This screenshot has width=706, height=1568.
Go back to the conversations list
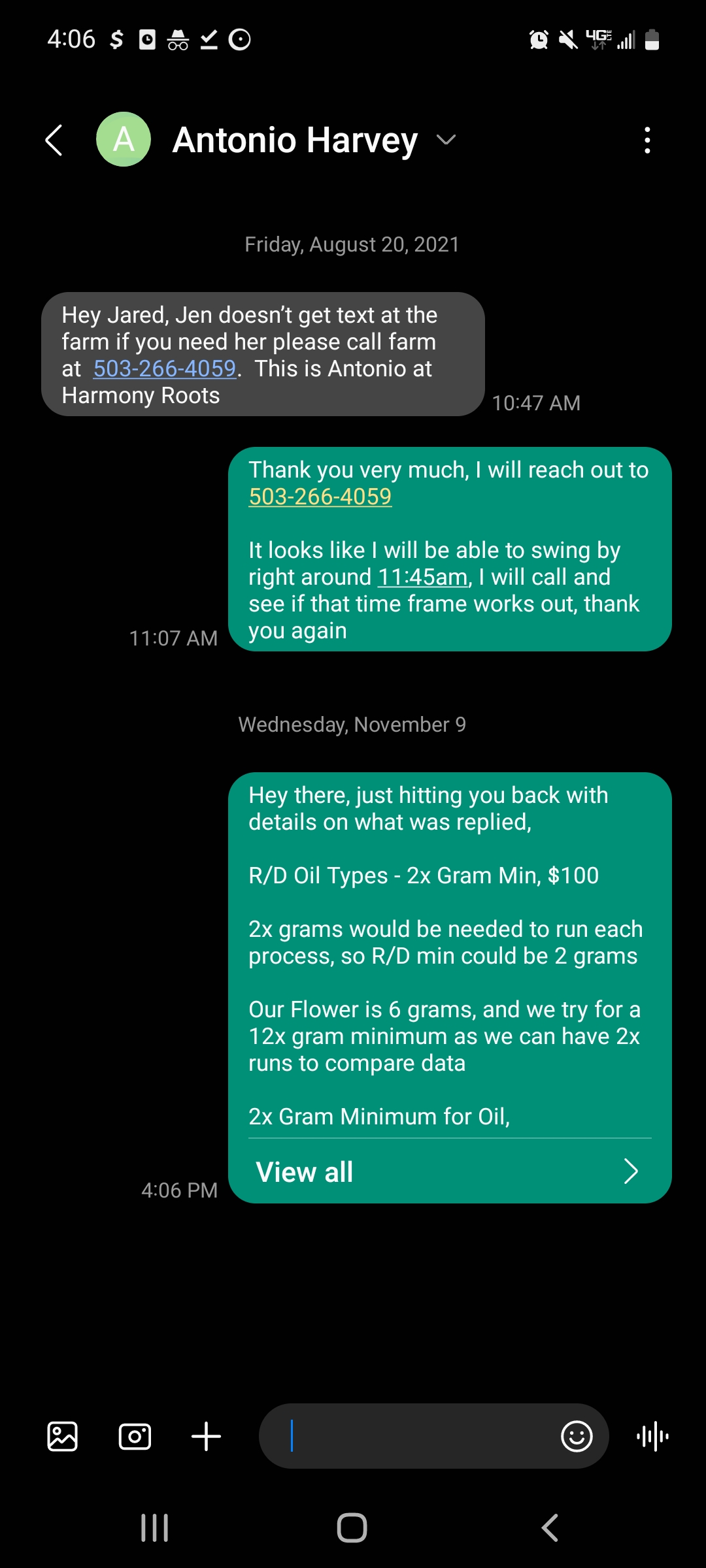pyautogui.click(x=54, y=140)
